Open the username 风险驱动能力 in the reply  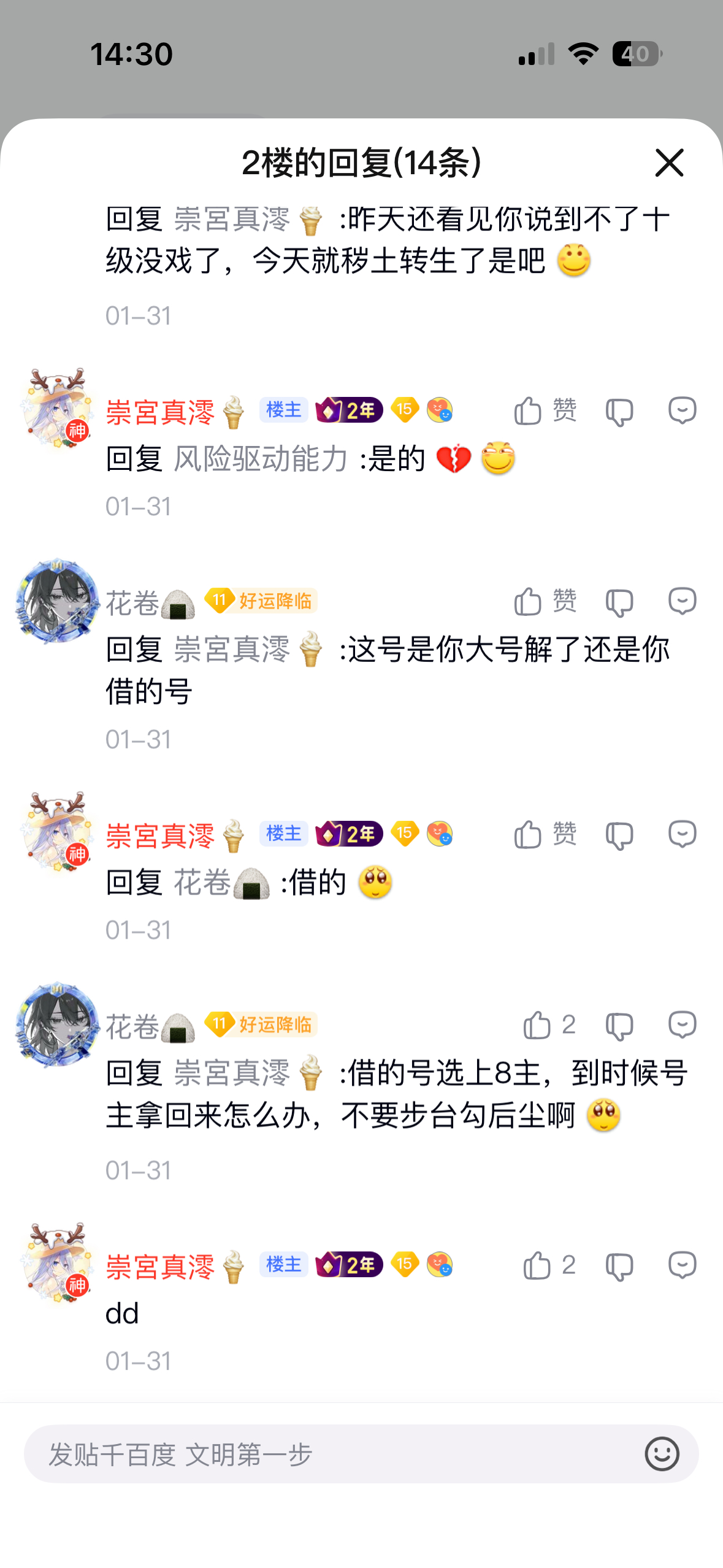(x=261, y=459)
